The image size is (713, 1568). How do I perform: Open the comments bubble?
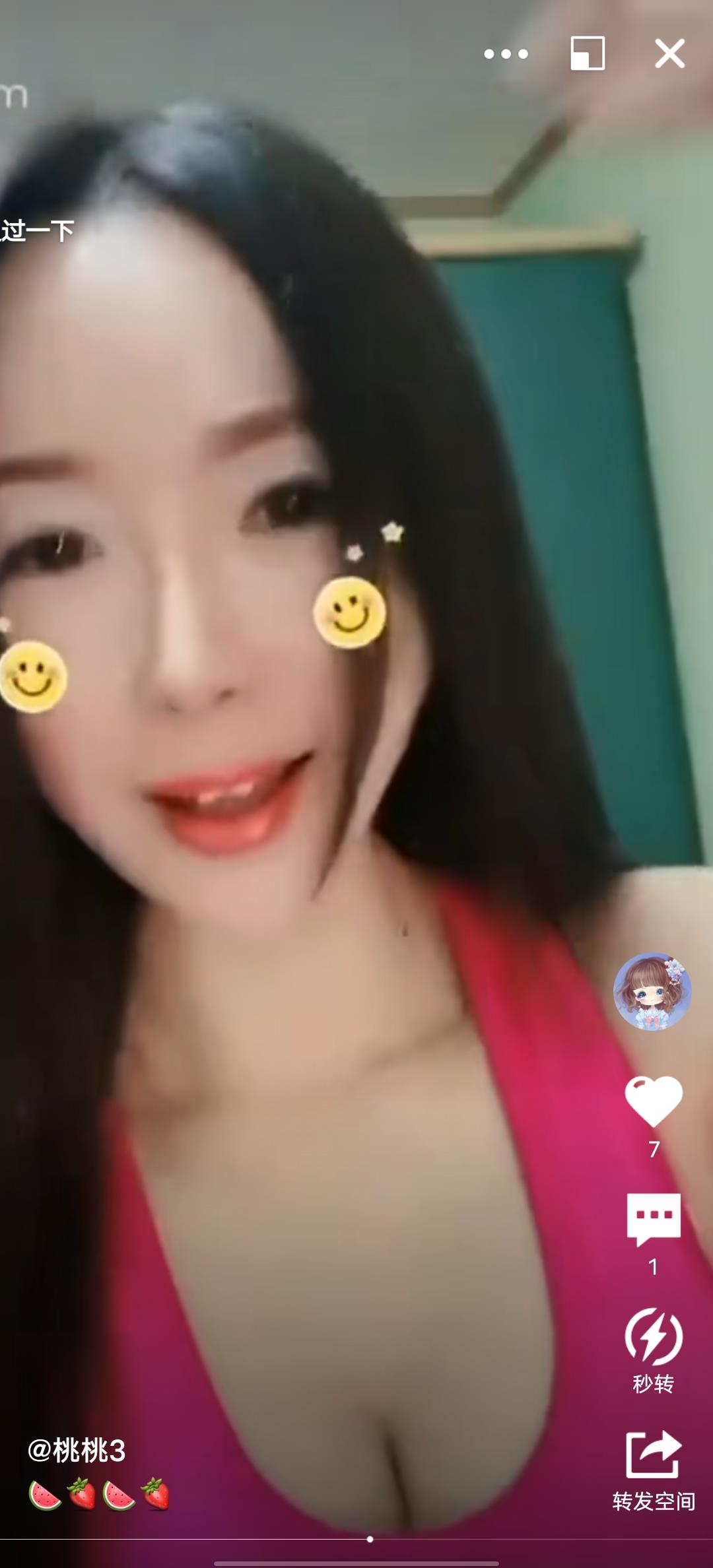click(x=654, y=1219)
